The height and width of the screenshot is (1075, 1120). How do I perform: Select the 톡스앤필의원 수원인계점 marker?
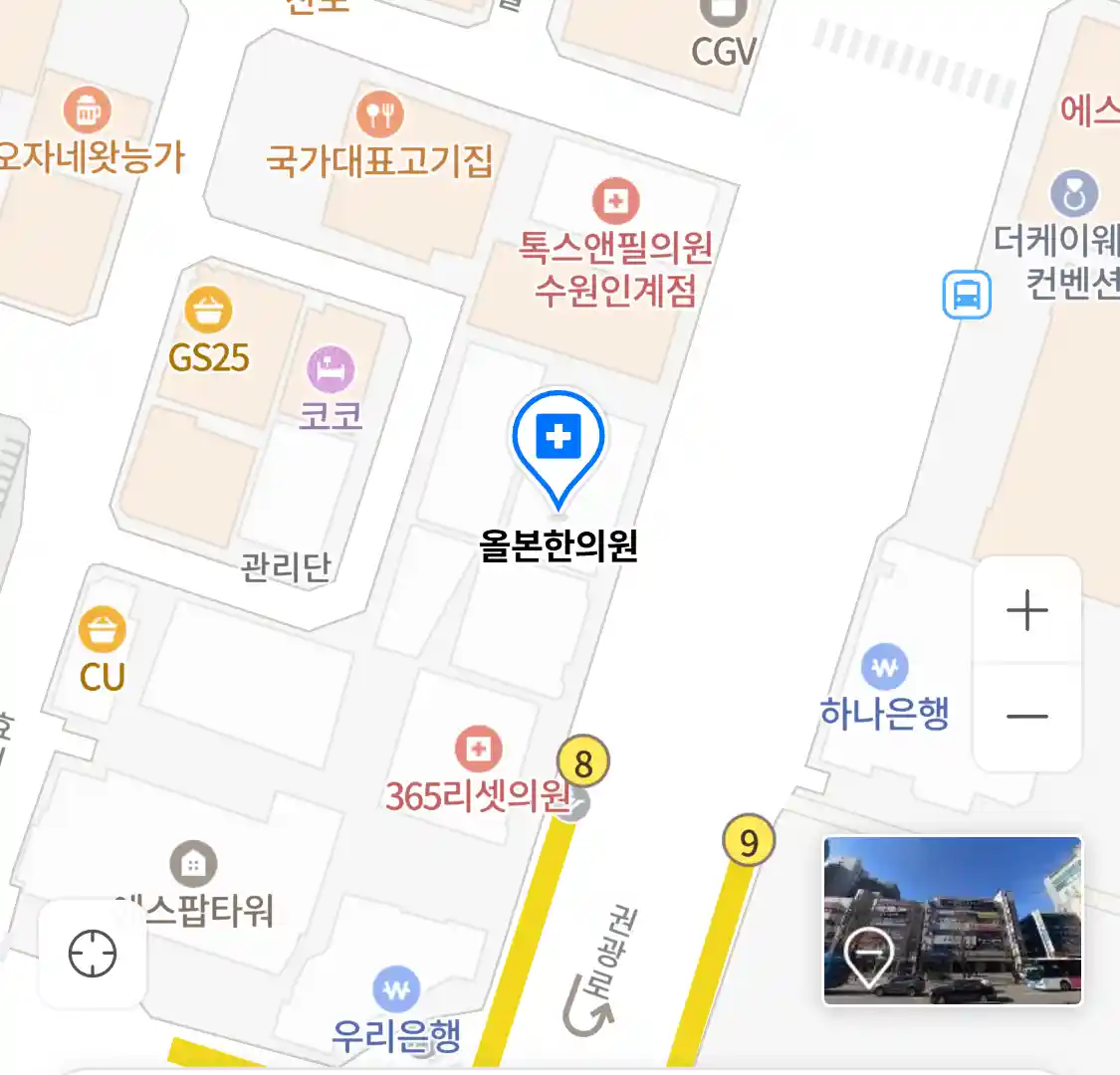615,202
